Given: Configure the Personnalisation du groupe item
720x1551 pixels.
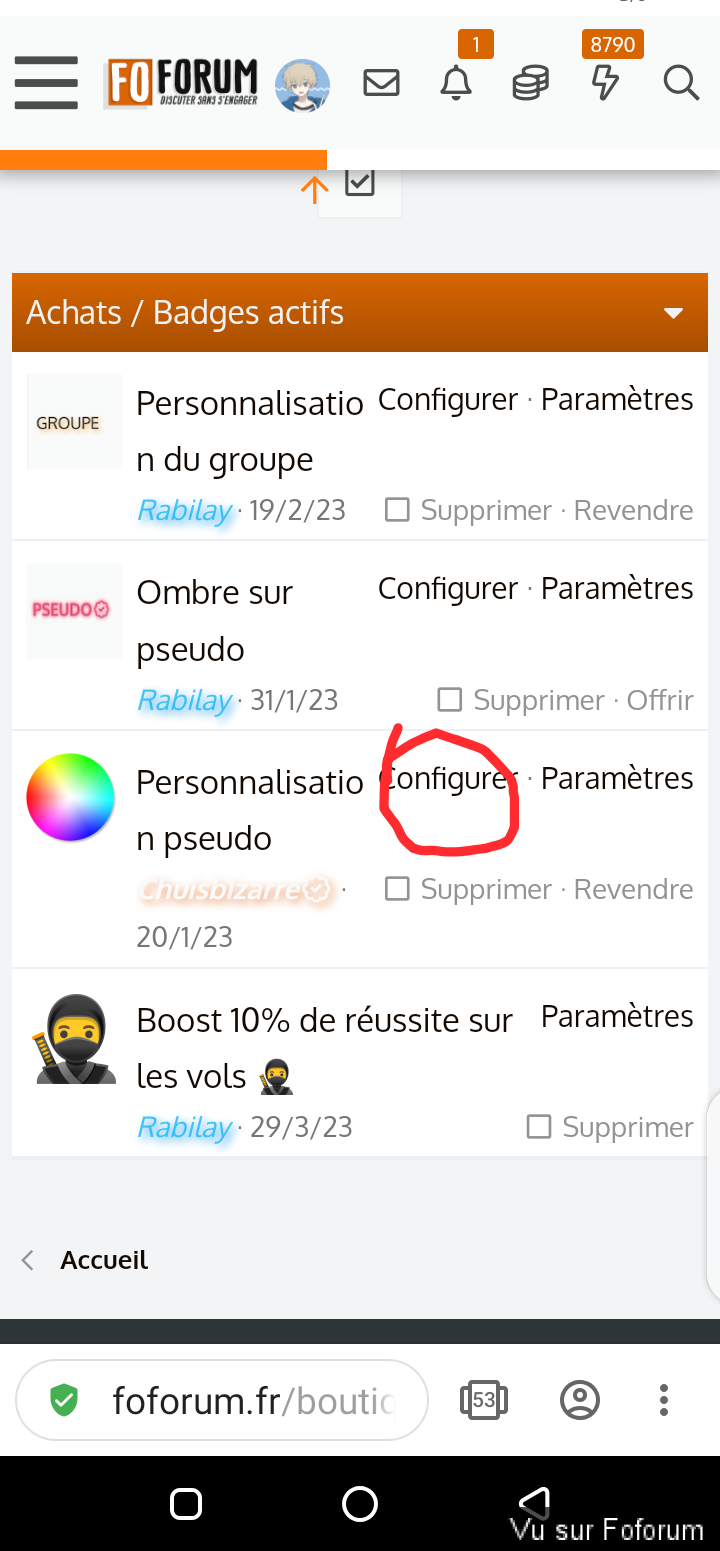Looking at the screenshot, I should 448,399.
